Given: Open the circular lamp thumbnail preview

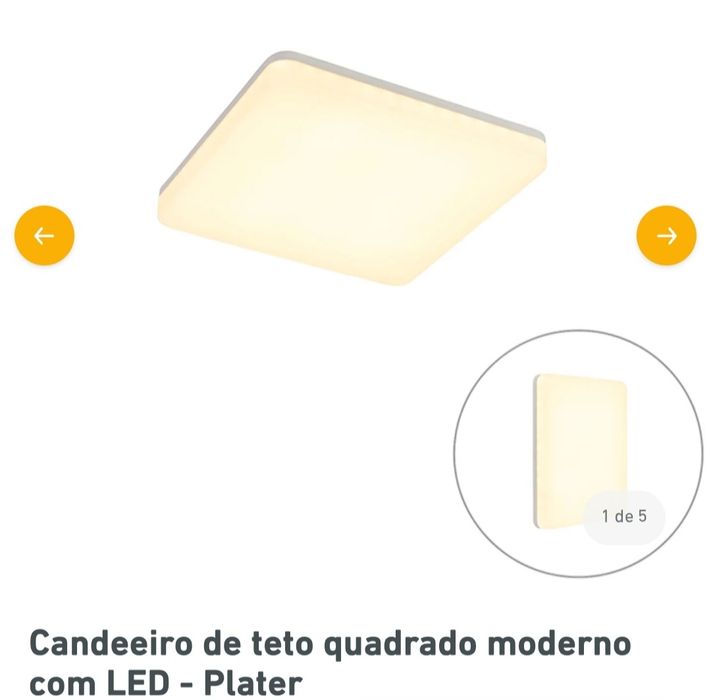Looking at the screenshot, I should [577, 452].
